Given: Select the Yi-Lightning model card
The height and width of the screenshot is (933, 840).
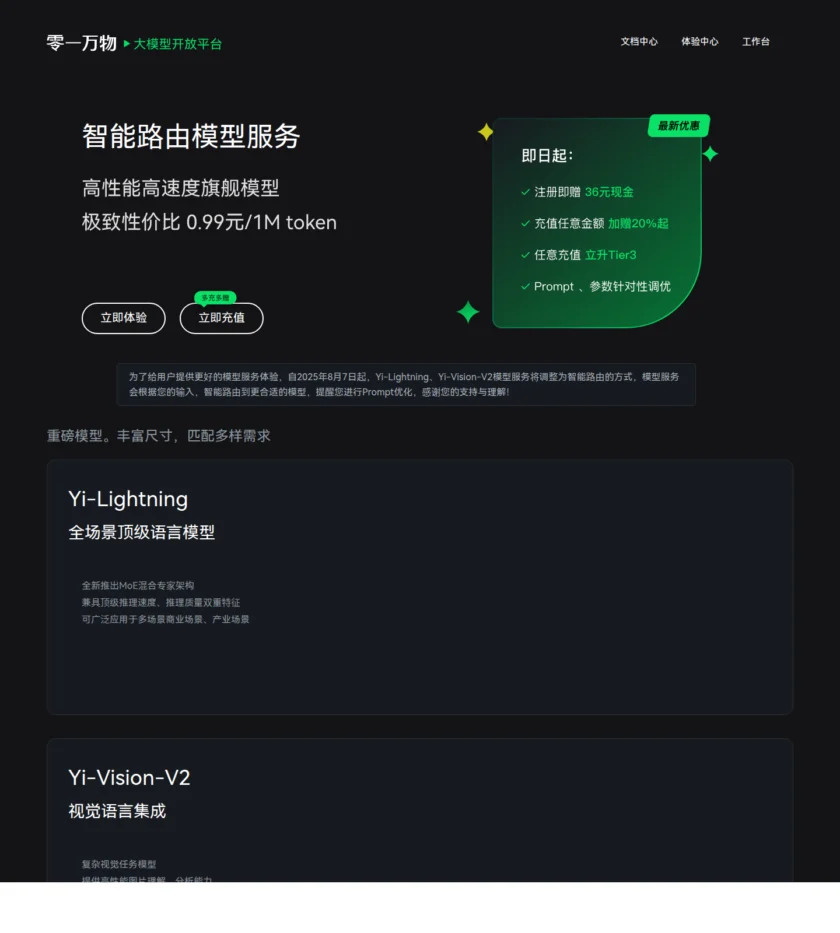Looking at the screenshot, I should [420, 587].
